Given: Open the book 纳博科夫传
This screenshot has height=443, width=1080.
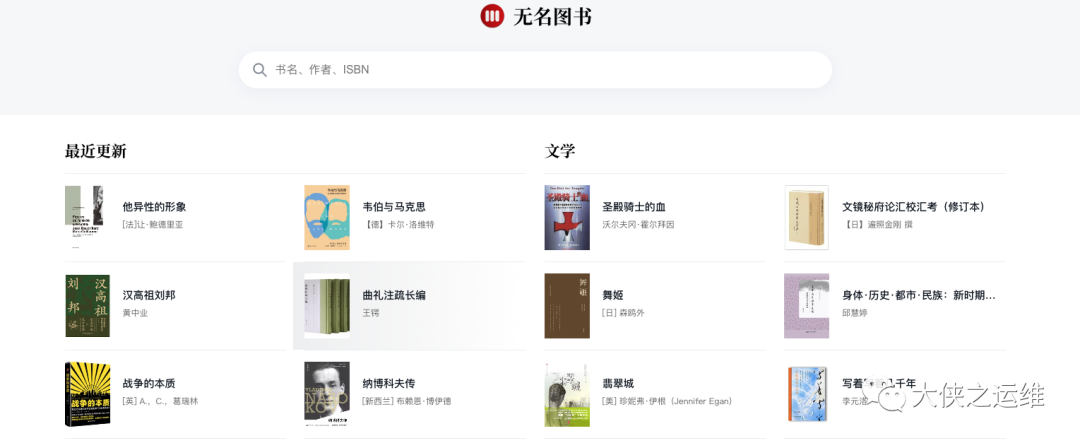Looking at the screenshot, I should (x=389, y=383).
